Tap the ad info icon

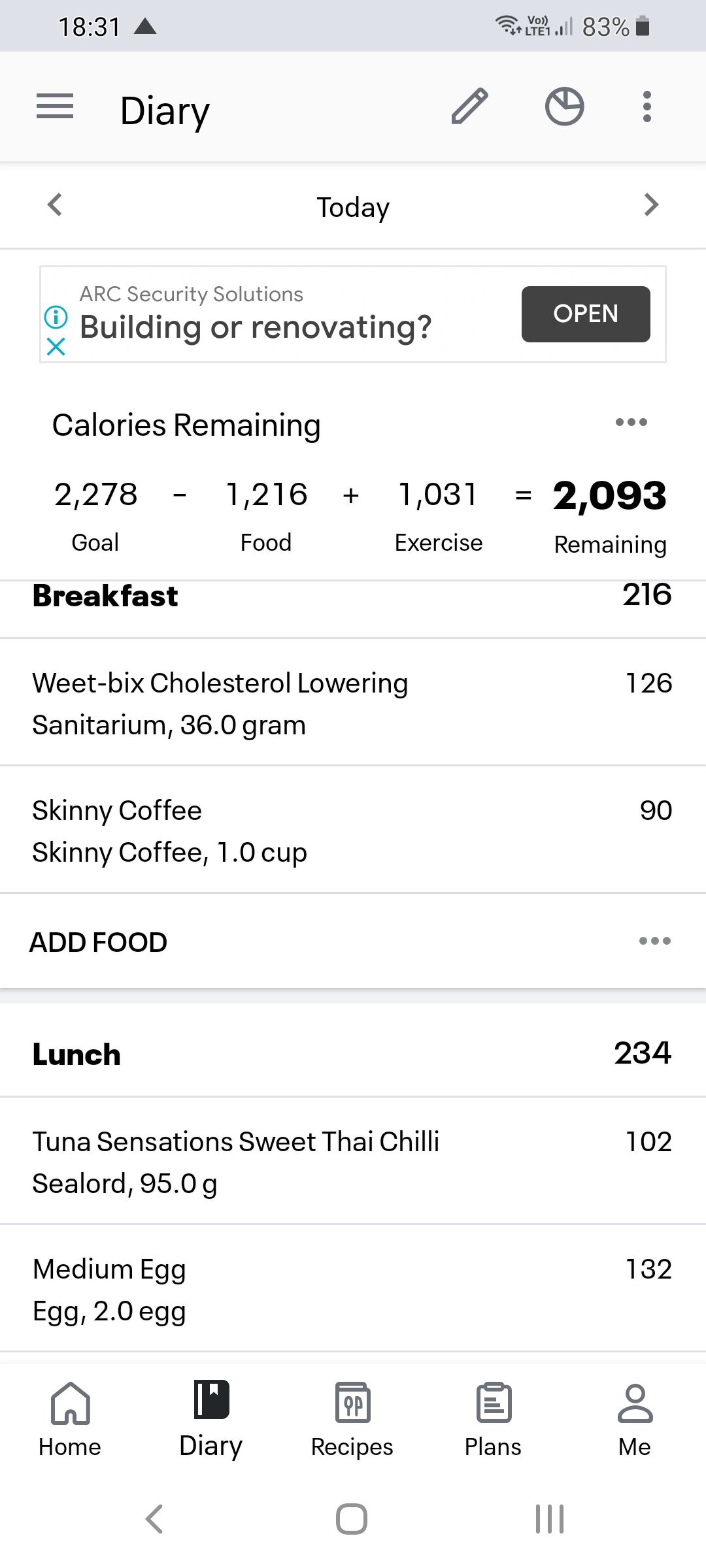point(55,317)
